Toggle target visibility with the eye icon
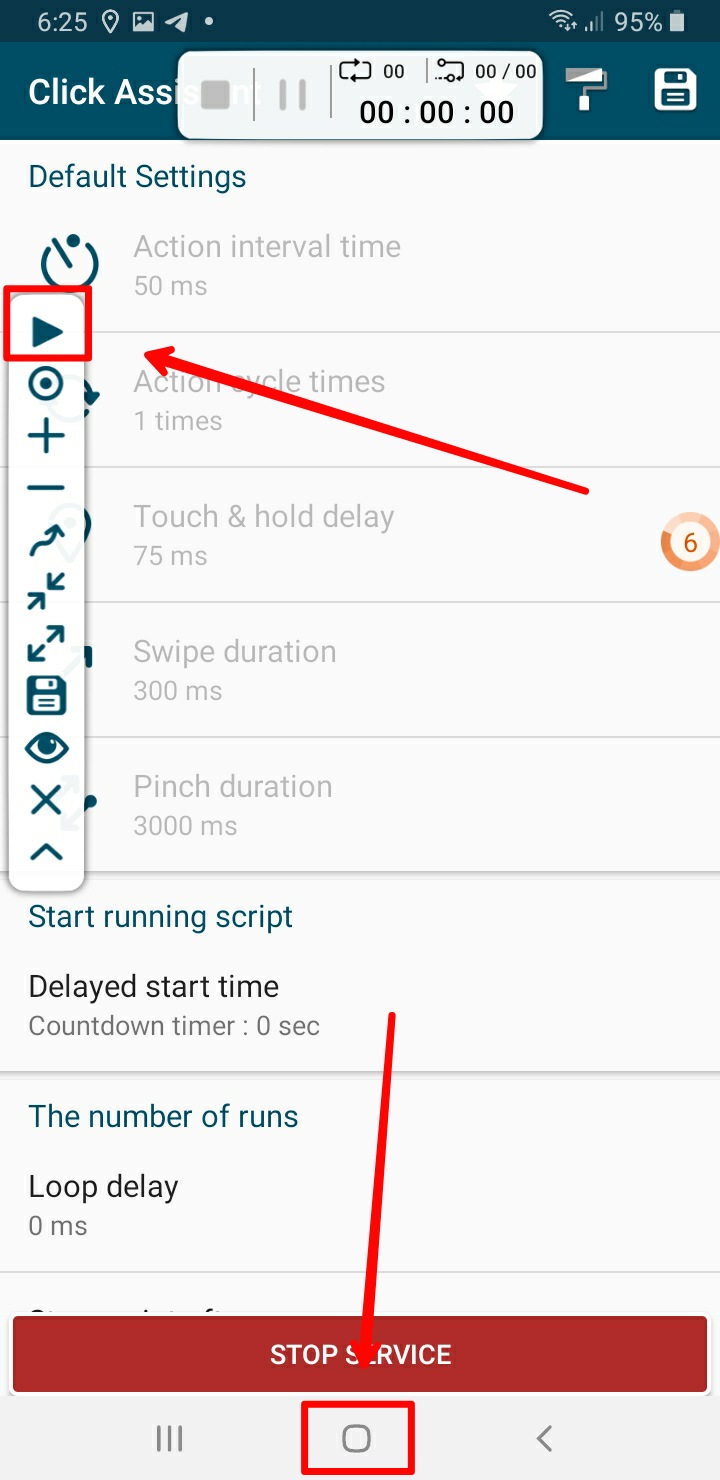 [47, 748]
